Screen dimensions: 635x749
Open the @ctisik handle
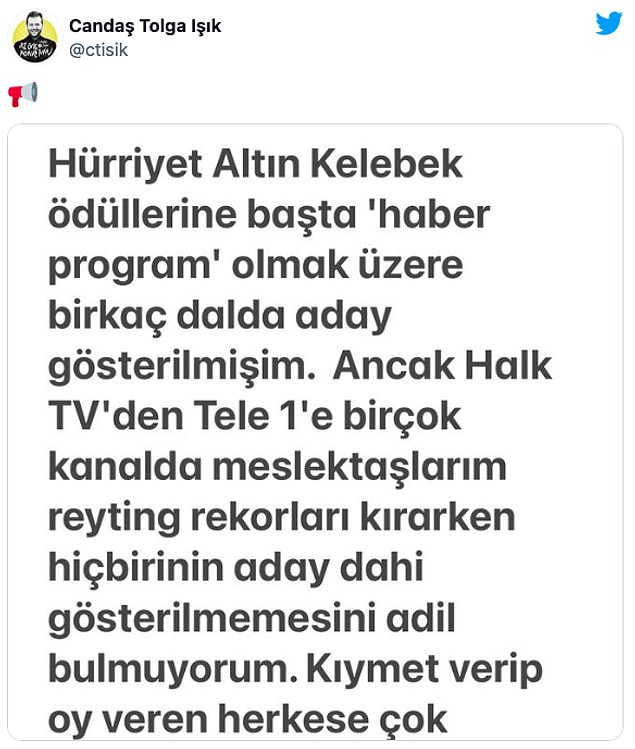coord(98,48)
